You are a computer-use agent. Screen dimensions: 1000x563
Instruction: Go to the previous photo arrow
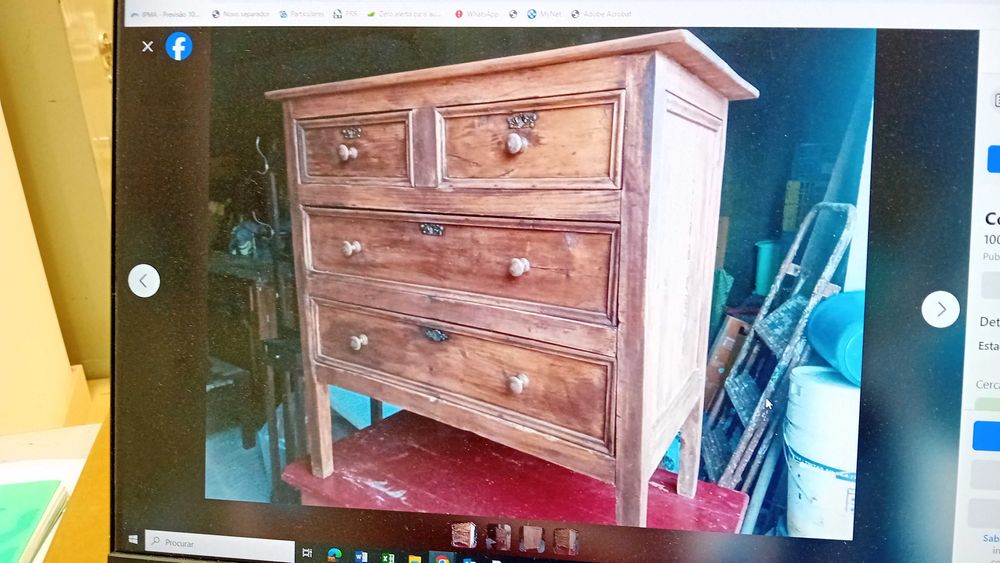pyautogui.click(x=144, y=281)
